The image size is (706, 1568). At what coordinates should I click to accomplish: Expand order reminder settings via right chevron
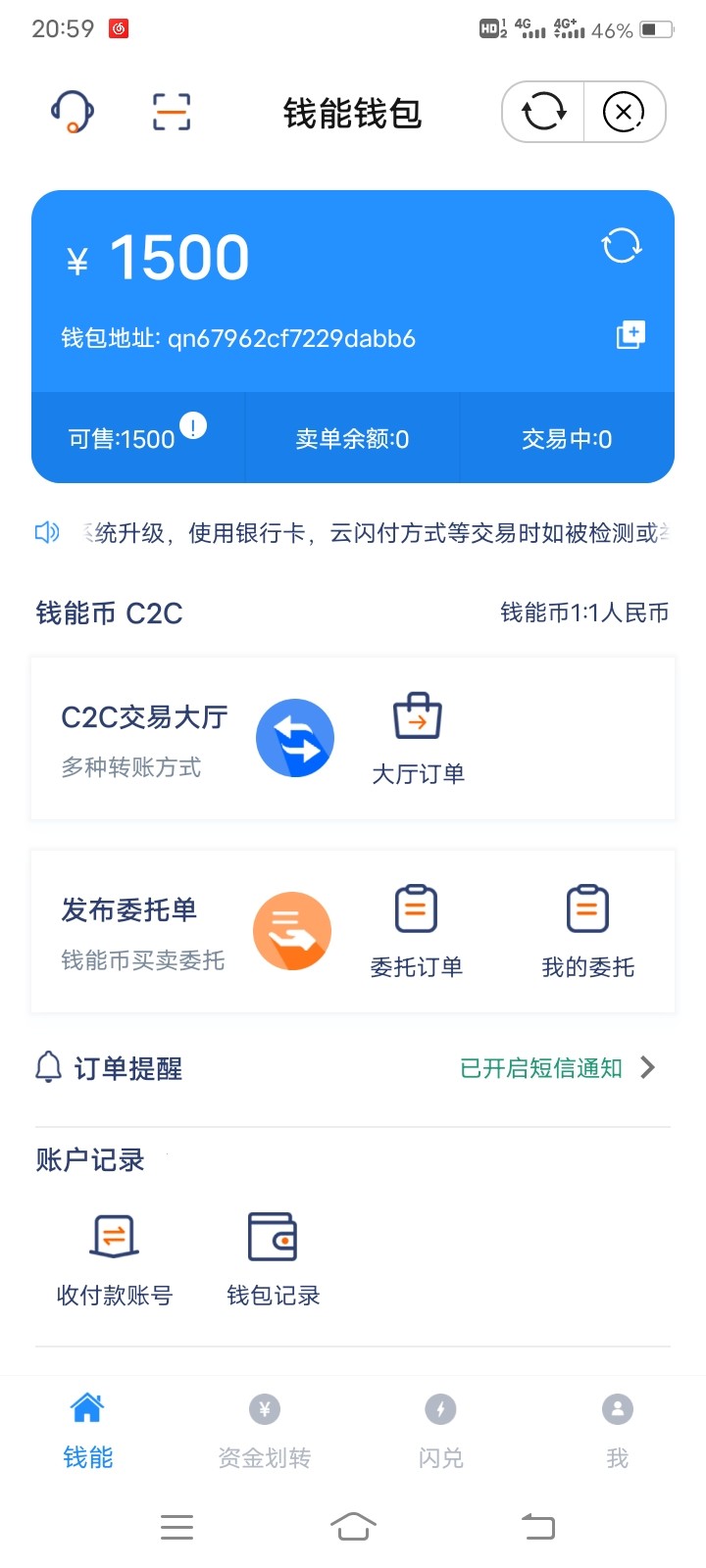[648, 1068]
